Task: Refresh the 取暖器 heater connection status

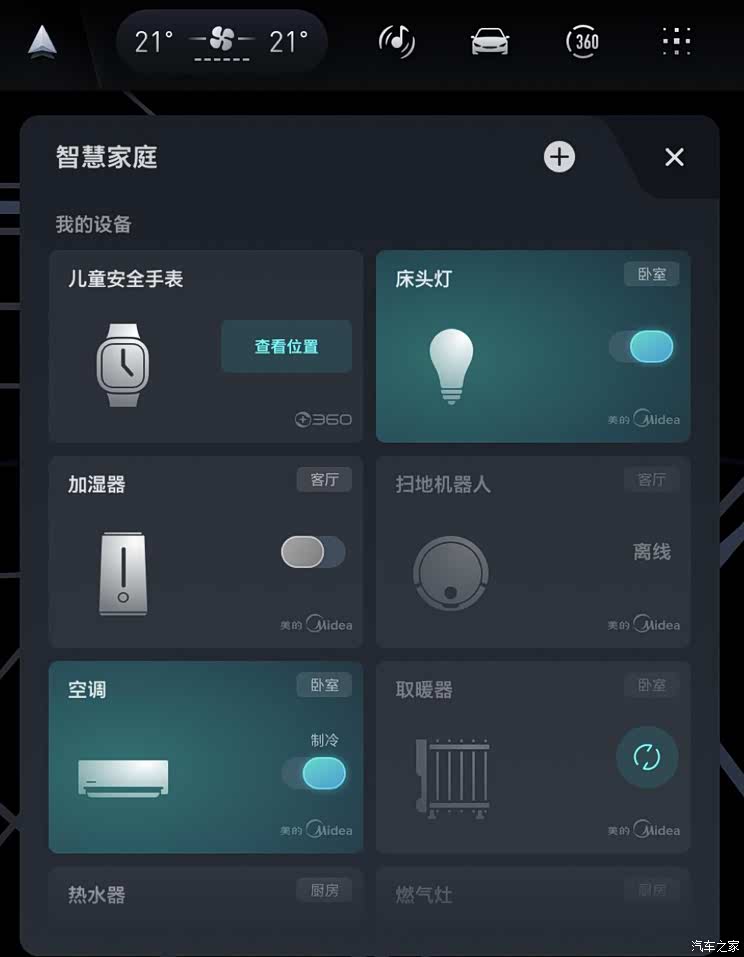Action: click(x=646, y=757)
